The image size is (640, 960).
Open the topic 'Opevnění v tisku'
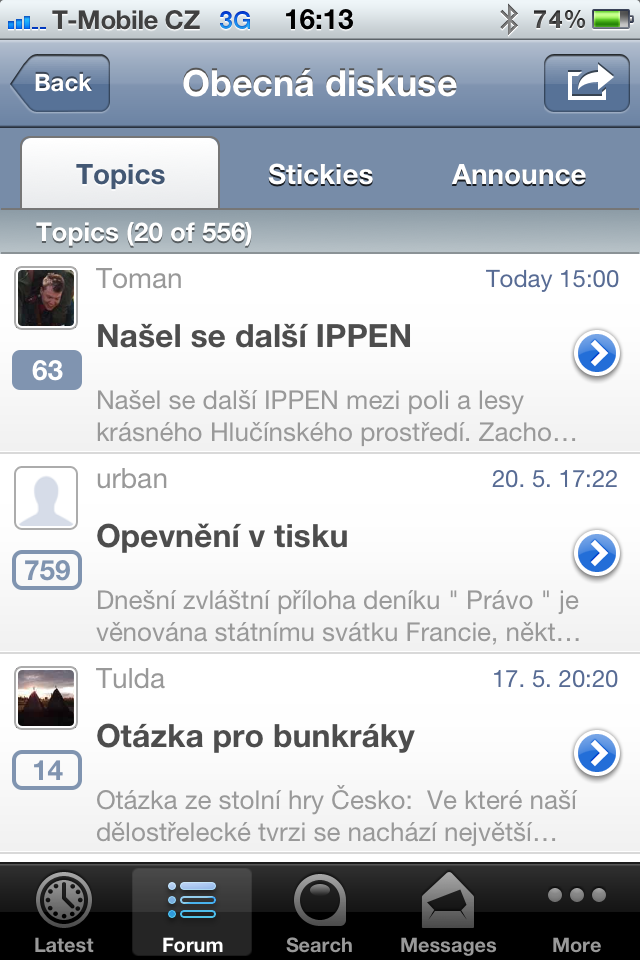pos(222,537)
